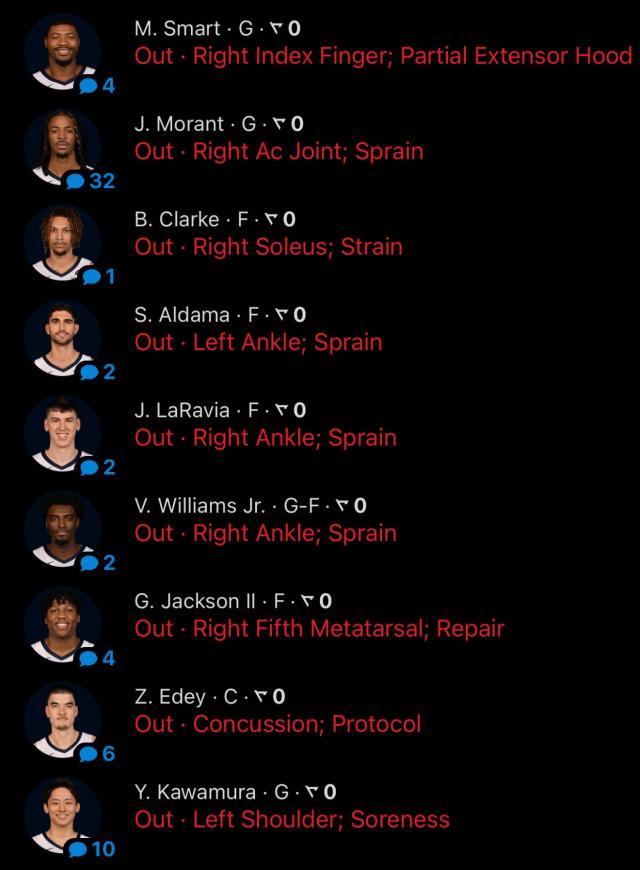View the single comment on B. Clarke
The height and width of the screenshot is (870, 640).
[x=97, y=277]
